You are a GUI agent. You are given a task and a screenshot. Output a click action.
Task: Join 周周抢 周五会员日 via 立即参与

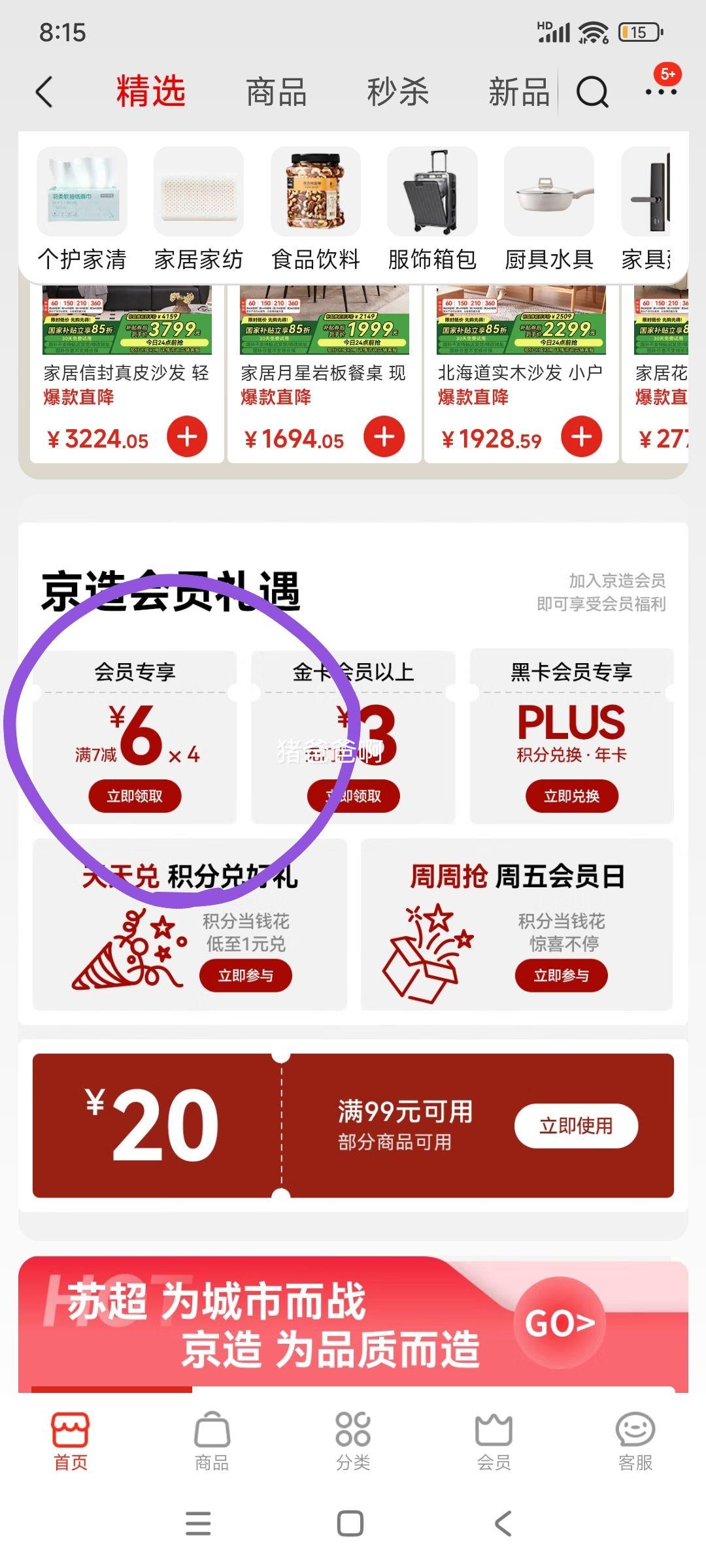point(561,975)
